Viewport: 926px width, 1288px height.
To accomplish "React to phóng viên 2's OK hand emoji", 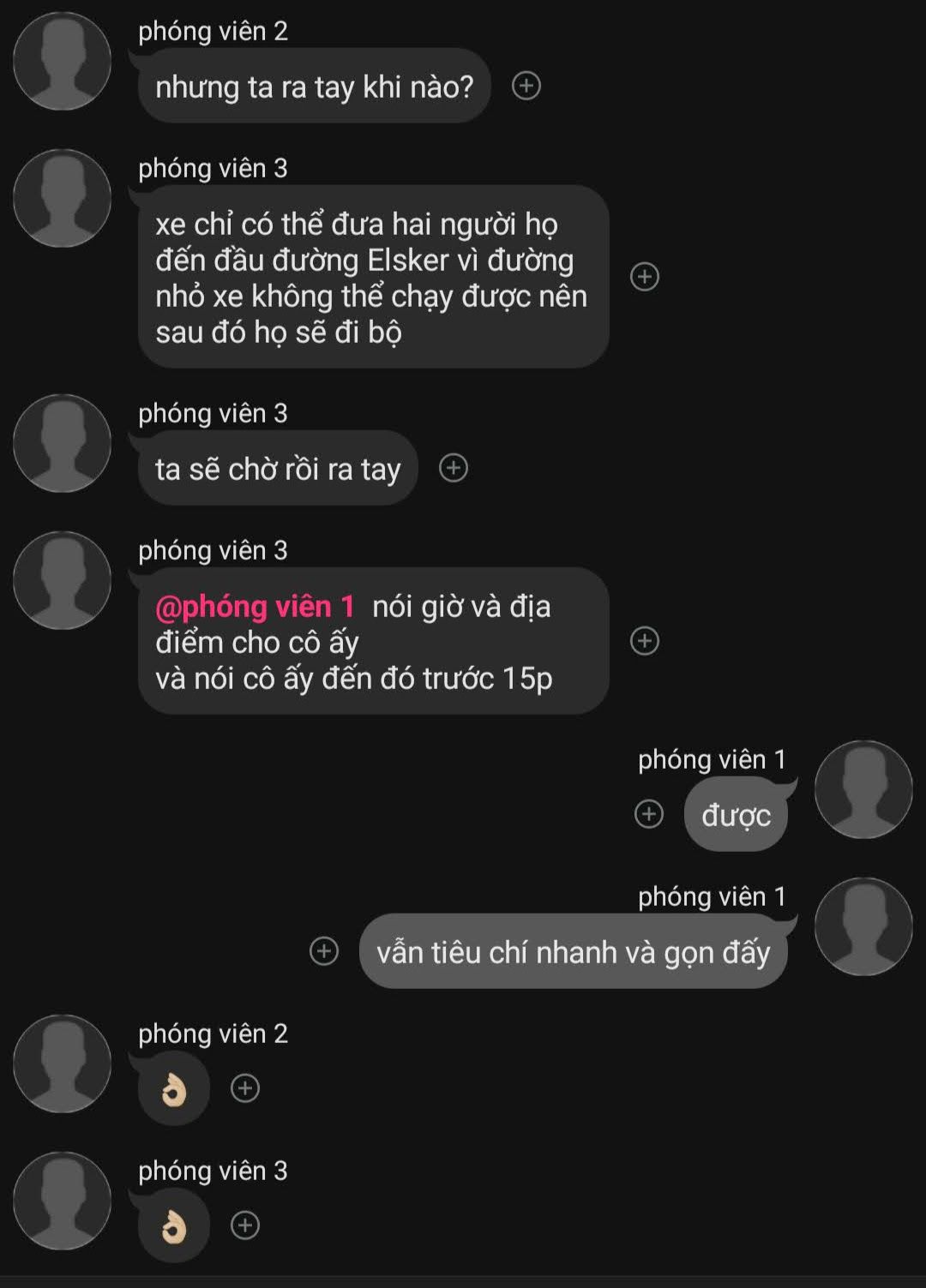I will (x=245, y=1088).
